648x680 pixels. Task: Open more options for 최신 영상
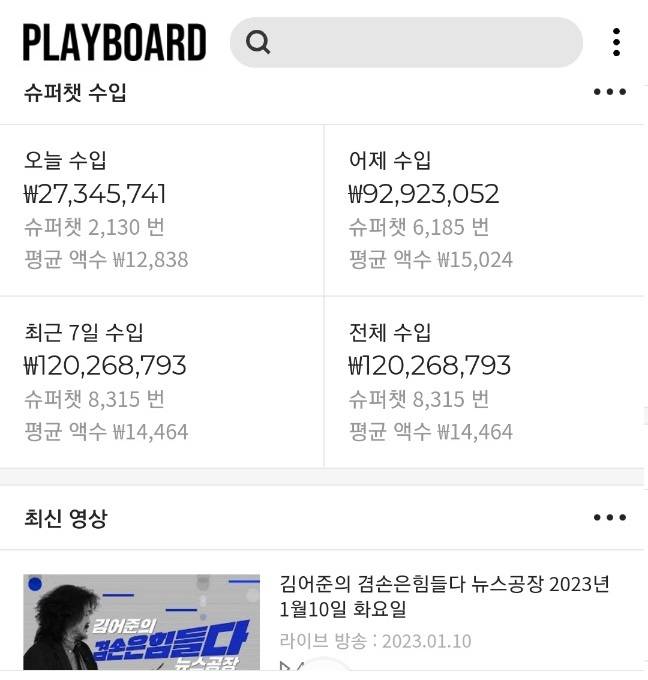pyautogui.click(x=609, y=518)
